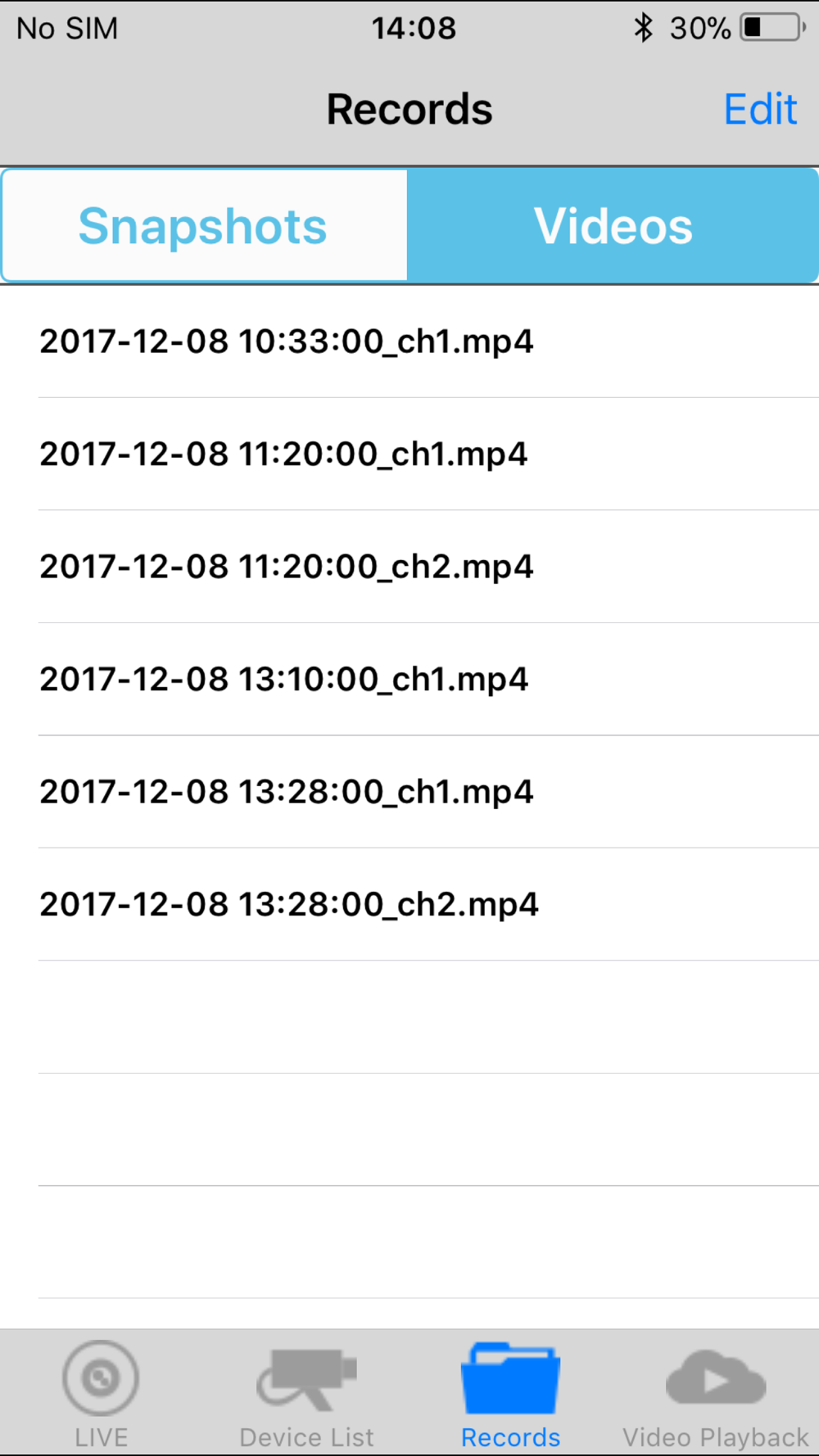Switch to the Video Playback tab
The image size is (819, 1456).
point(716,1394)
